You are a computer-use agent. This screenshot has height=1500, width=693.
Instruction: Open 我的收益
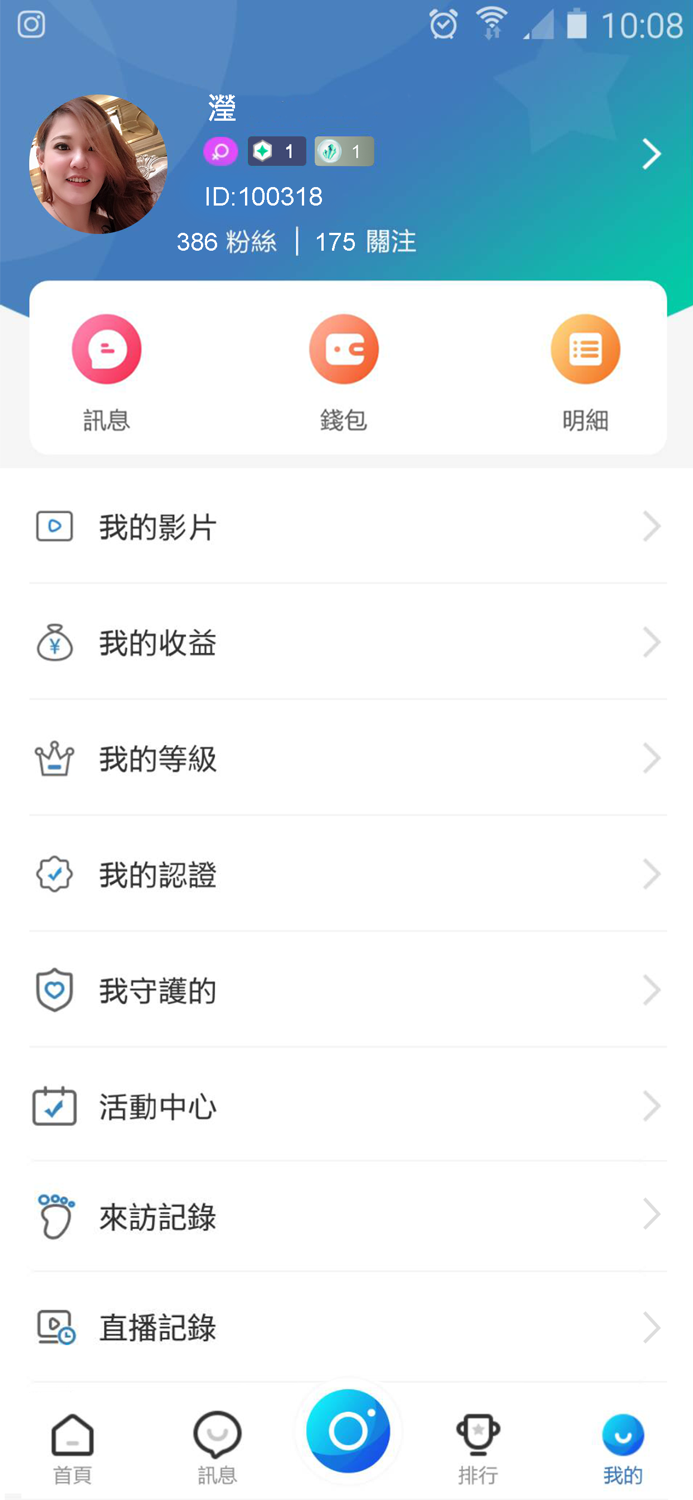point(347,643)
